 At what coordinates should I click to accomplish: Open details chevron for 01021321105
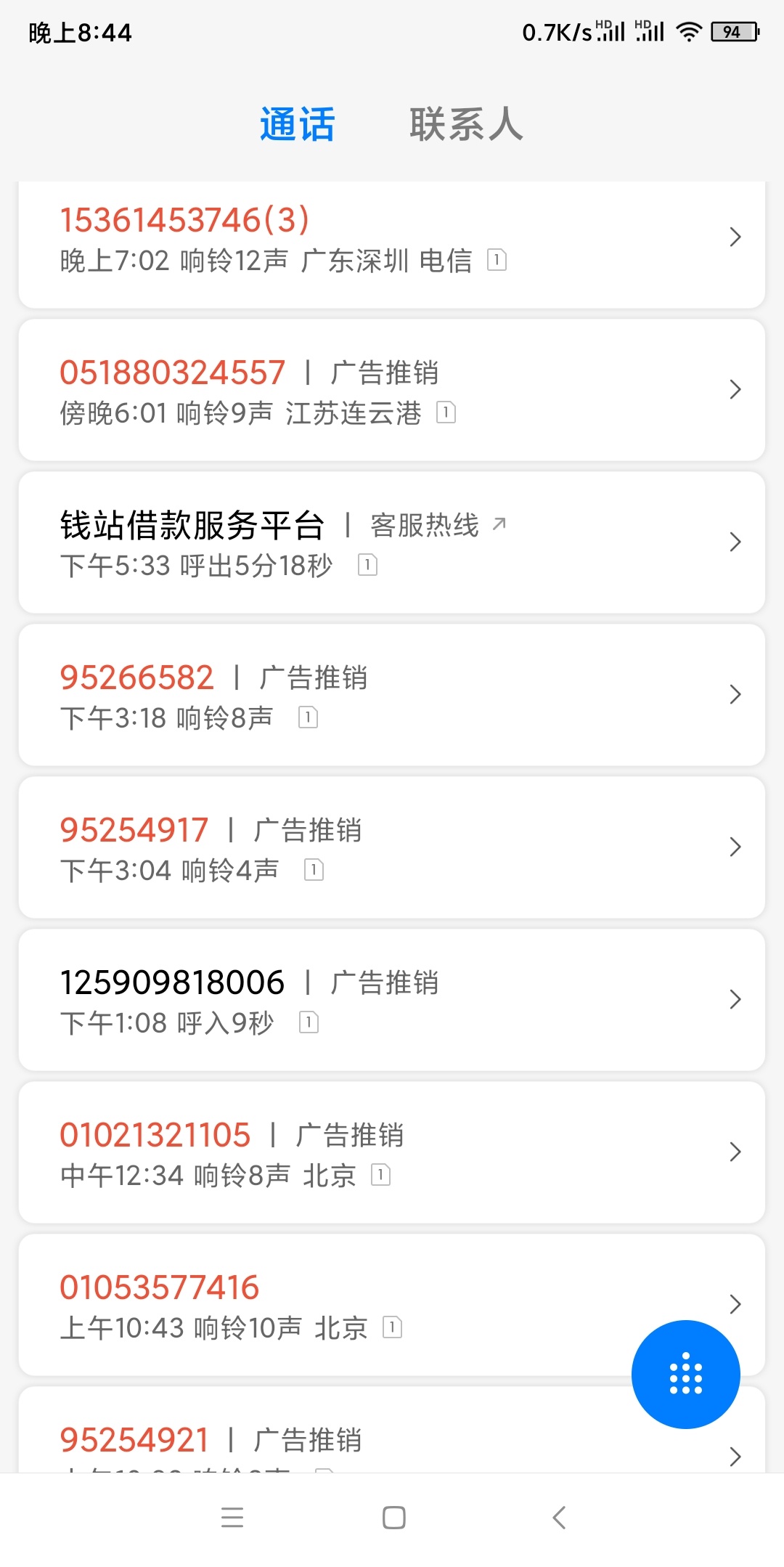tap(735, 1152)
